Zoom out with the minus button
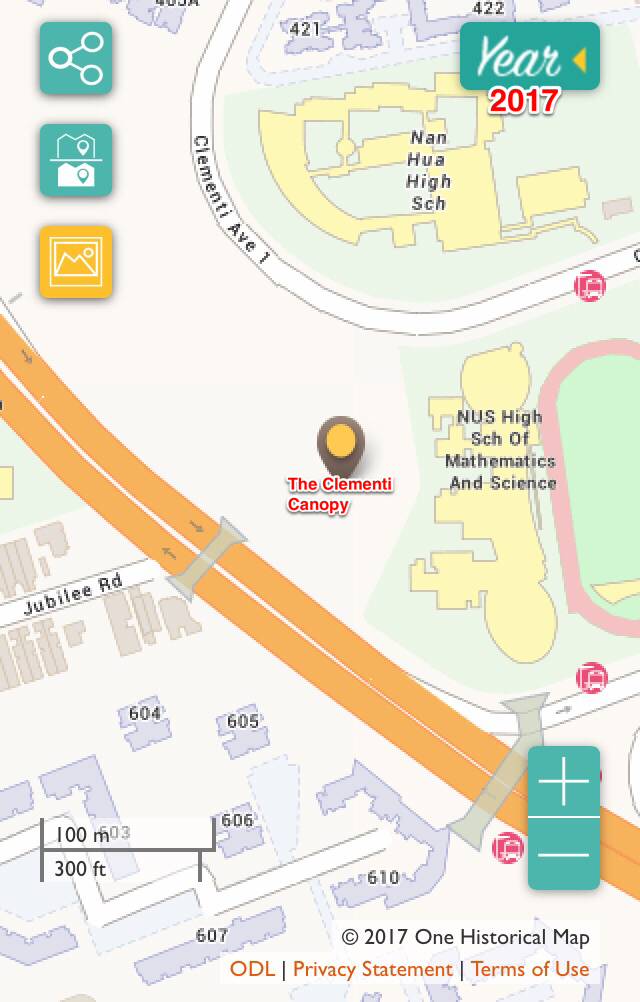Viewport: 640px width, 1002px height. [564, 854]
